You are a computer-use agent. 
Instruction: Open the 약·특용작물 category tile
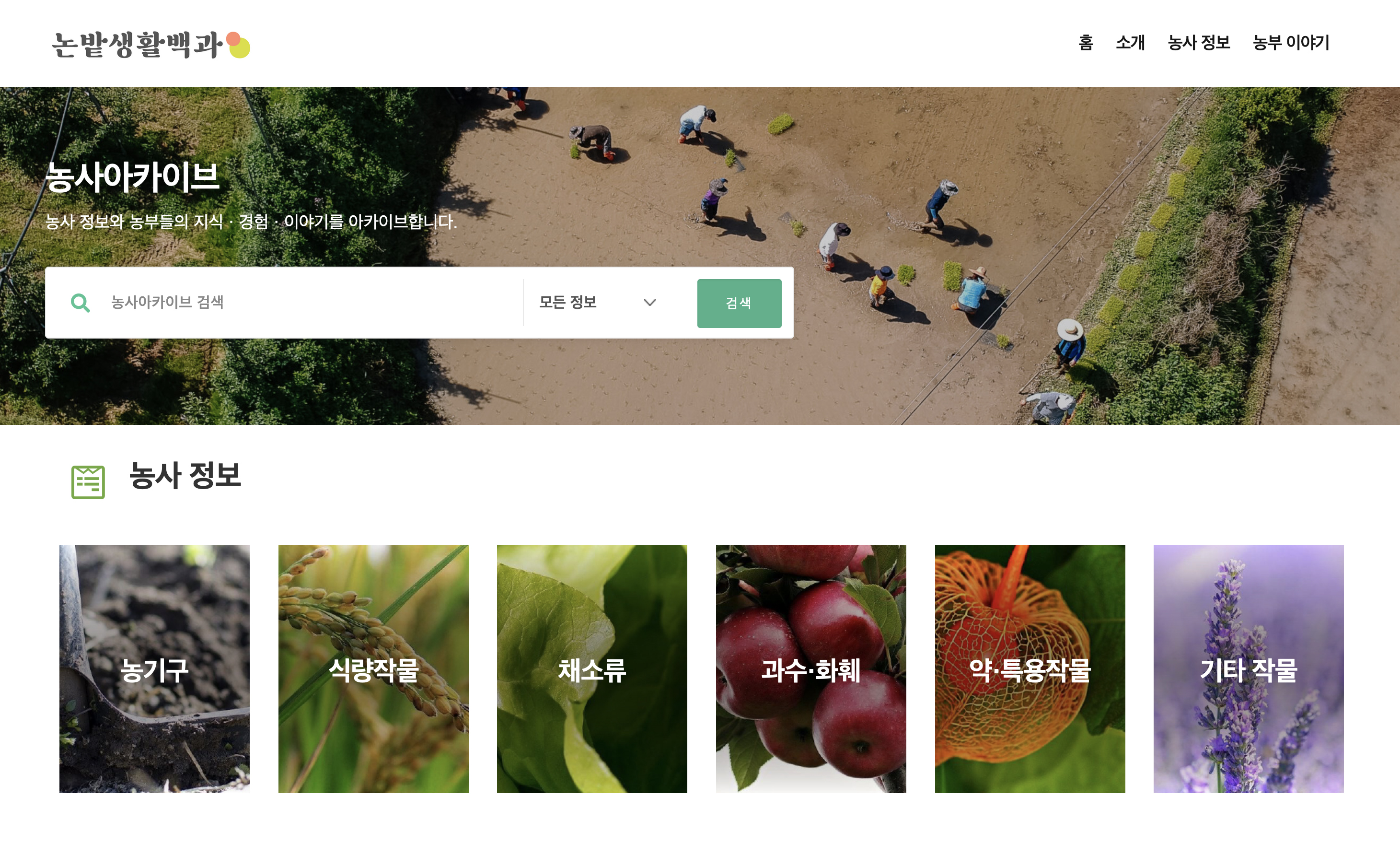coord(1029,668)
